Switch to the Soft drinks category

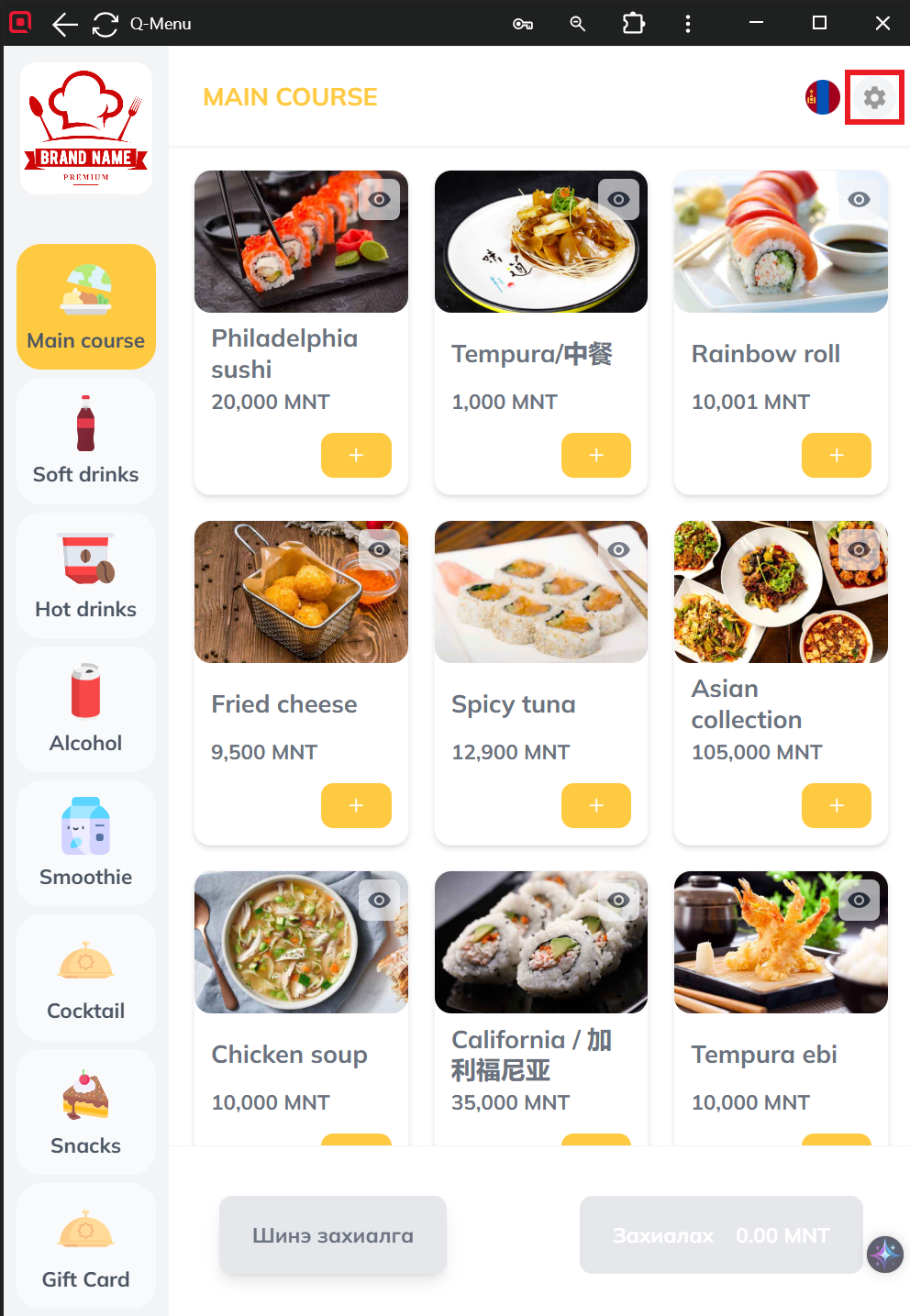pyautogui.click(x=86, y=441)
